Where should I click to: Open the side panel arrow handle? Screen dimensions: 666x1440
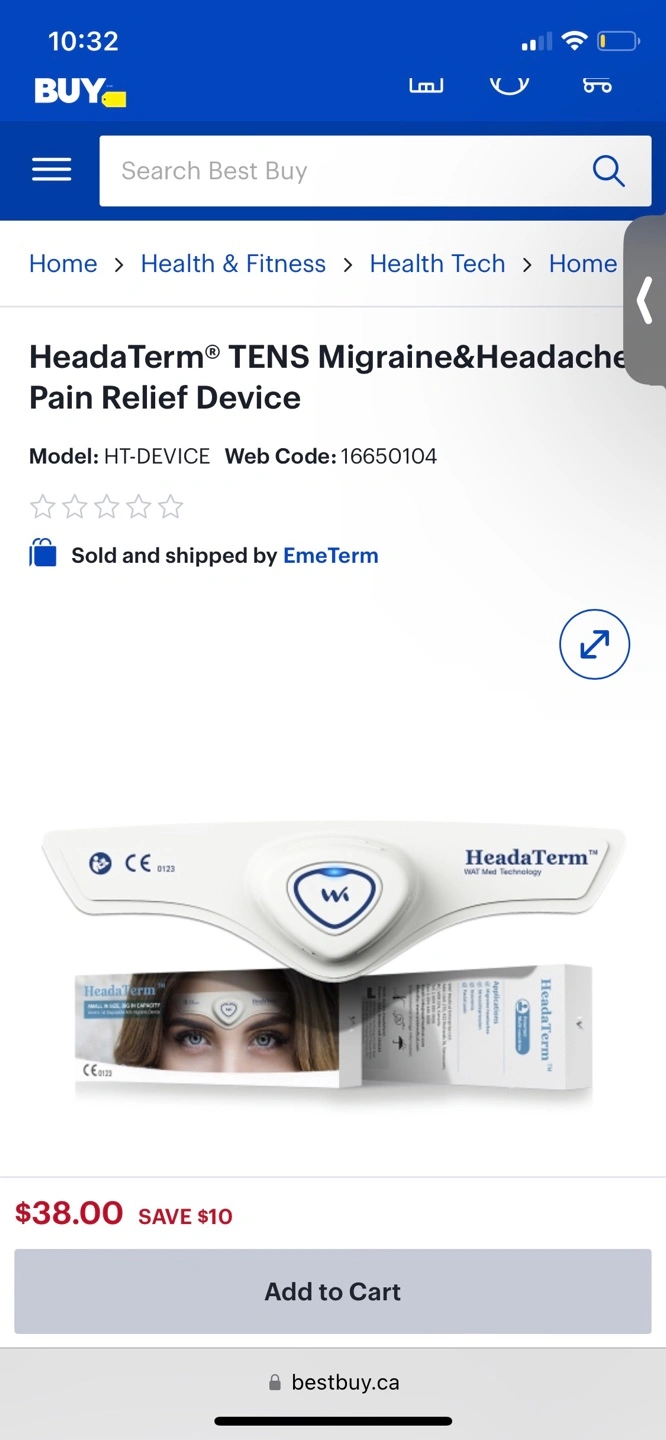(x=646, y=300)
